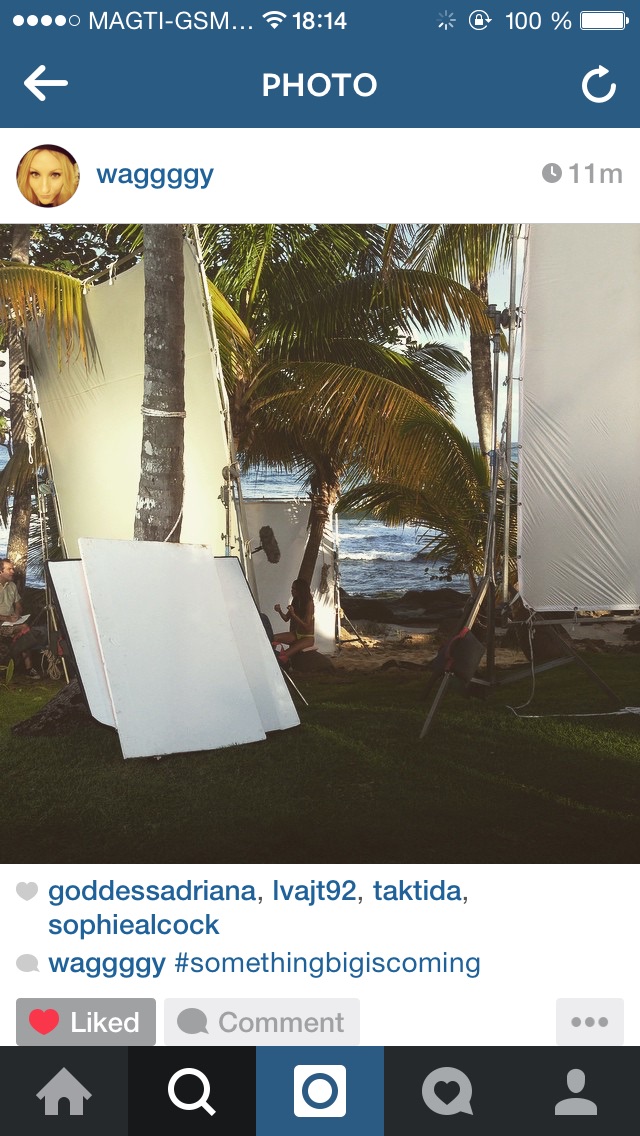
Task: Open the three-dots more options menu
Action: tap(589, 1022)
